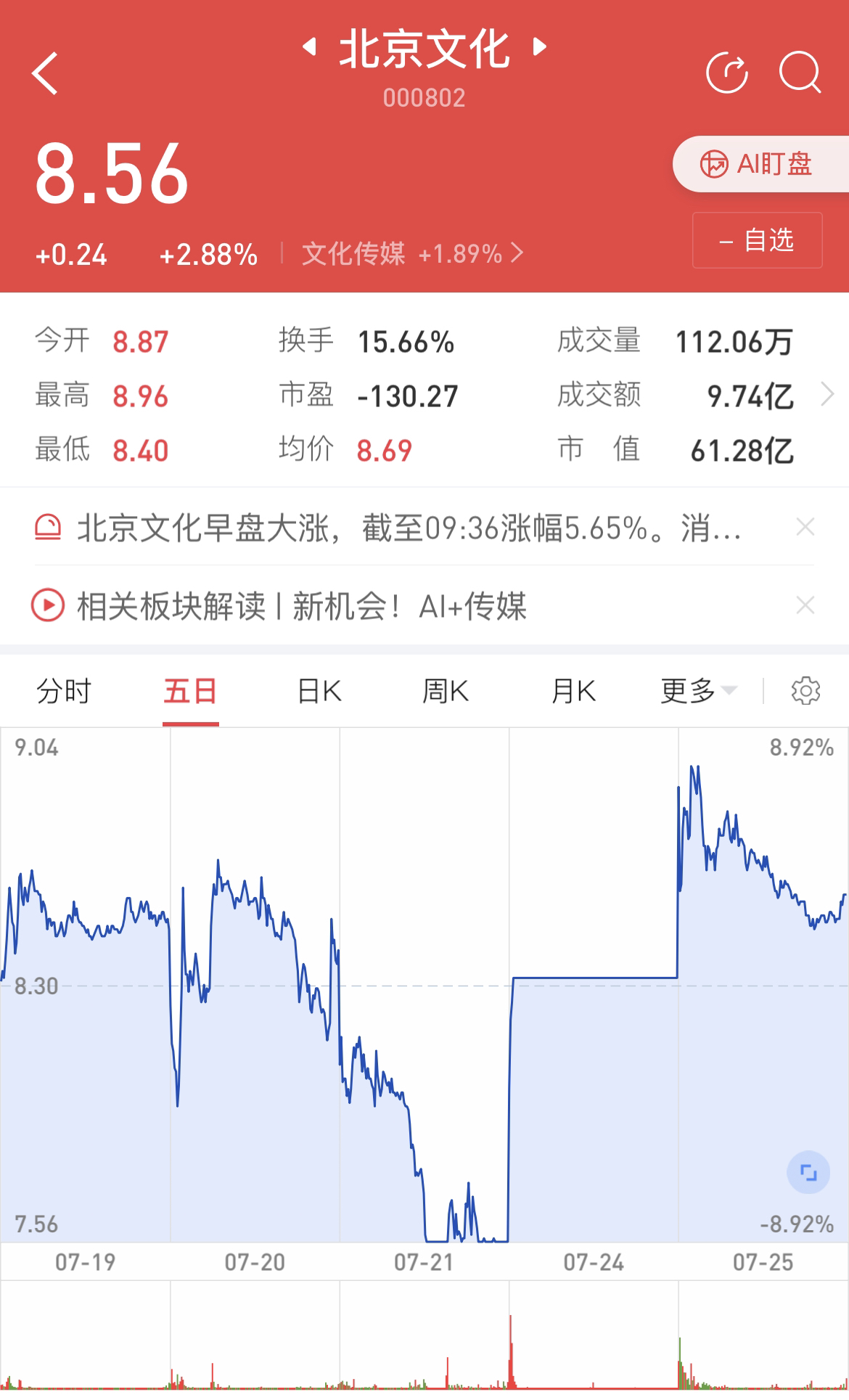Dismiss the 北京文化早盘大涨 alert
849x1400 pixels.
point(805,528)
